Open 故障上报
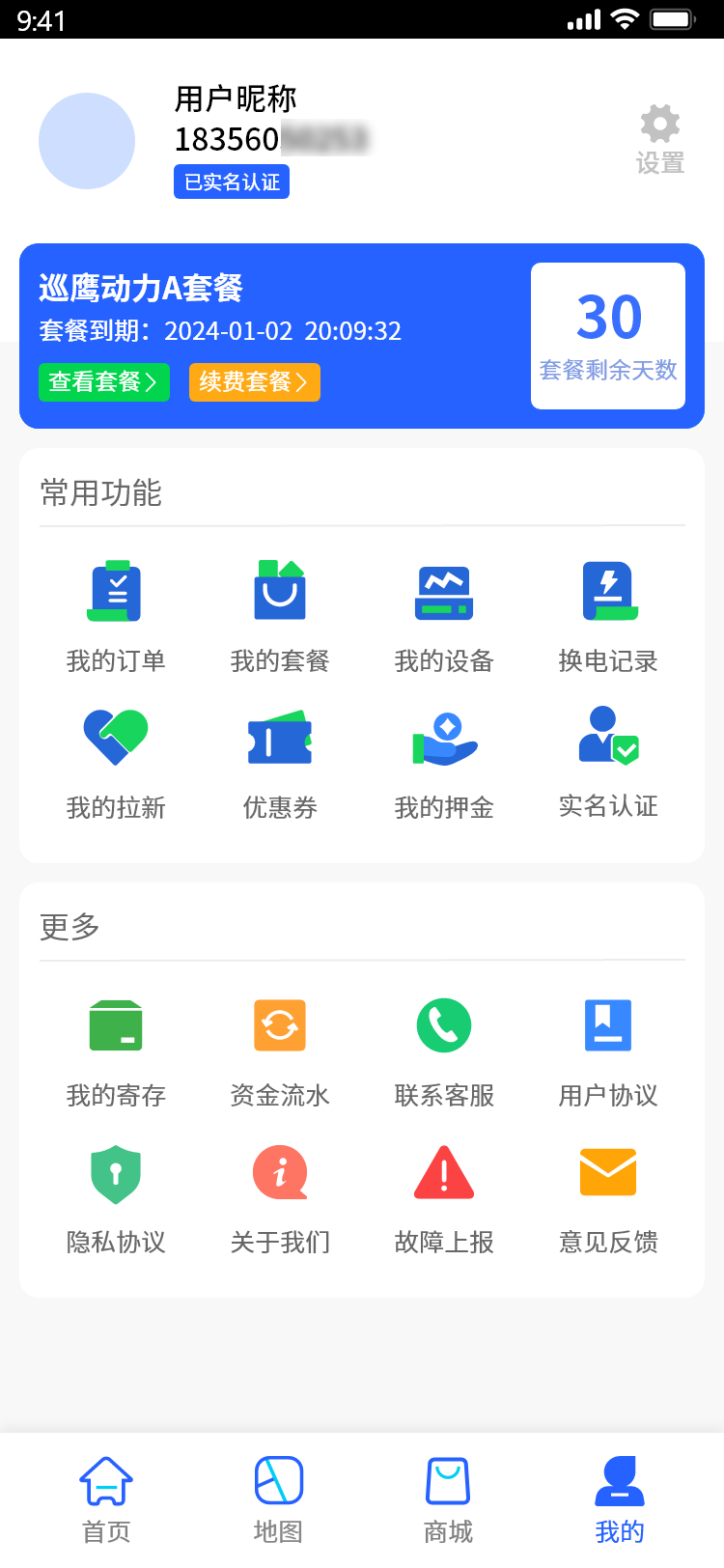724x1568 pixels. click(444, 1197)
